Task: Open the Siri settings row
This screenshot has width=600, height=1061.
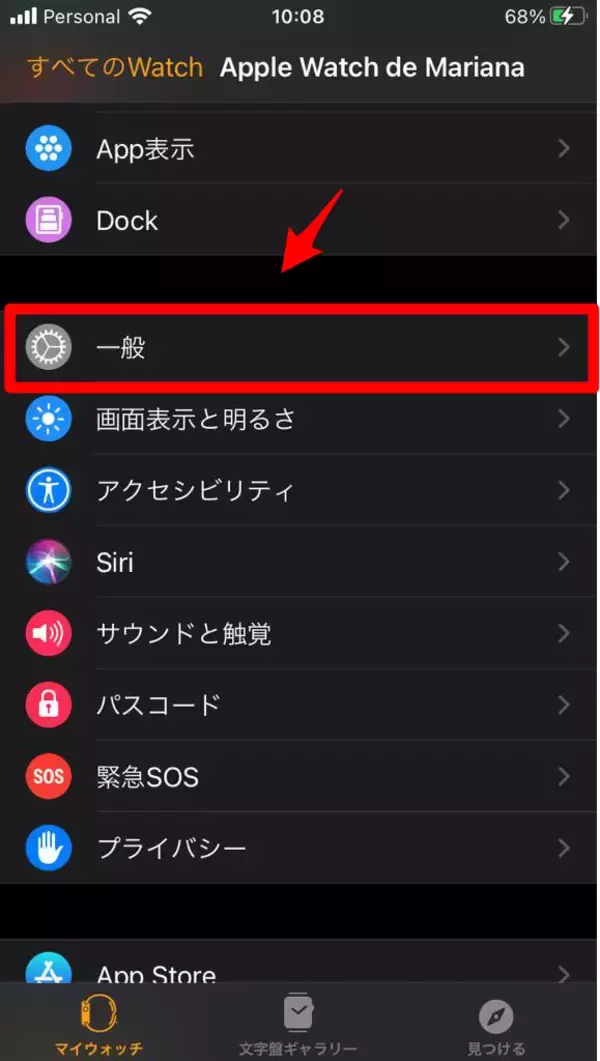Action: pyautogui.click(x=300, y=562)
